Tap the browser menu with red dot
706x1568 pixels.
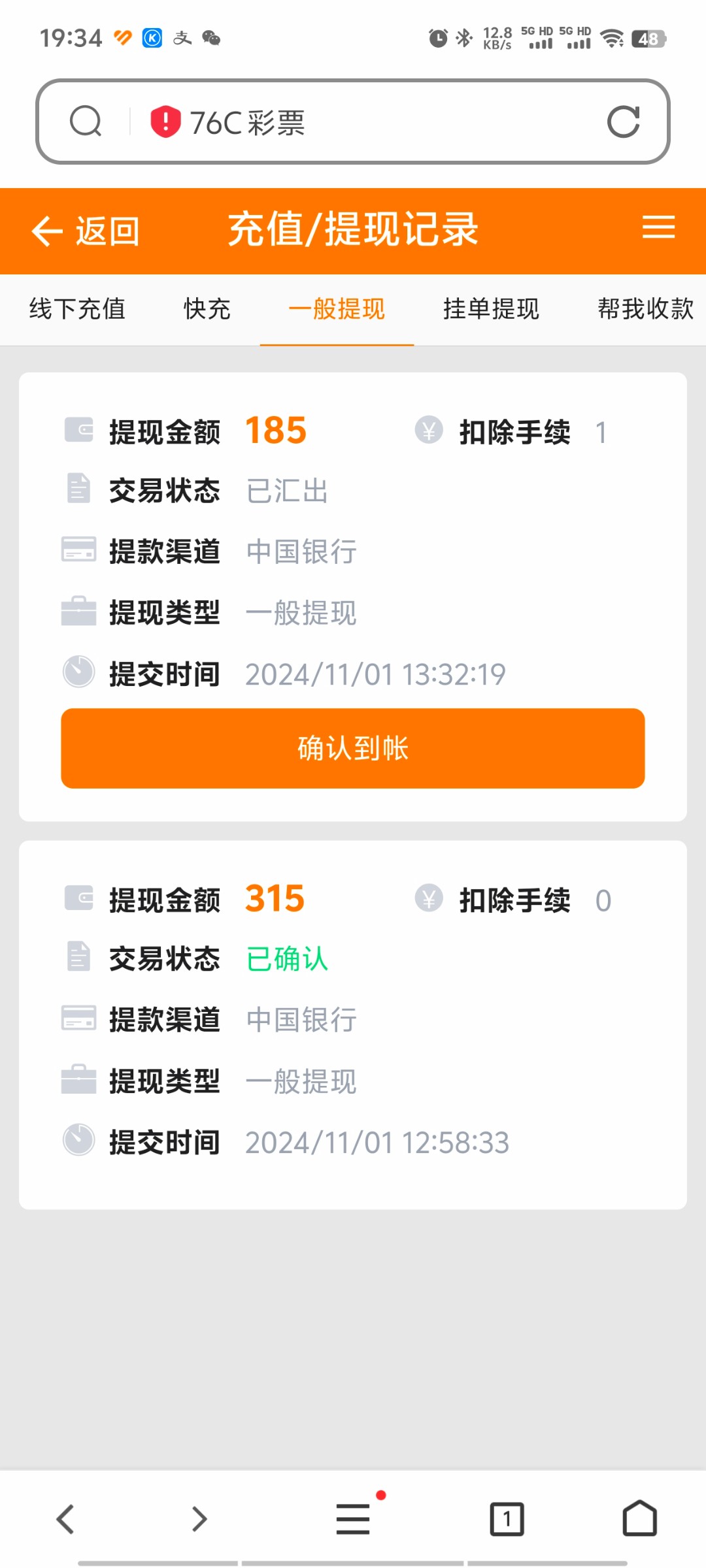[352, 1517]
